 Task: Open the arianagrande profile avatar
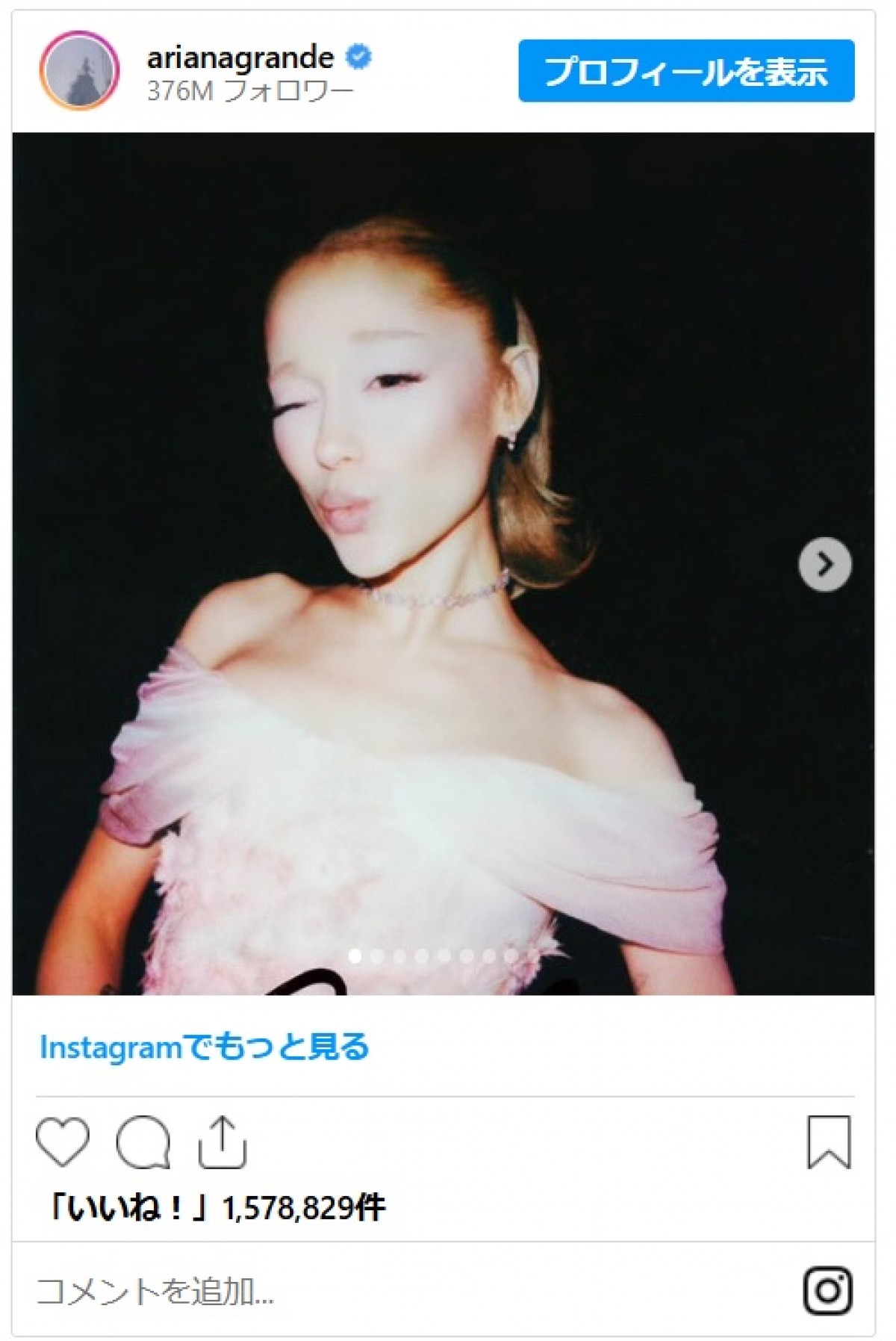tap(79, 71)
